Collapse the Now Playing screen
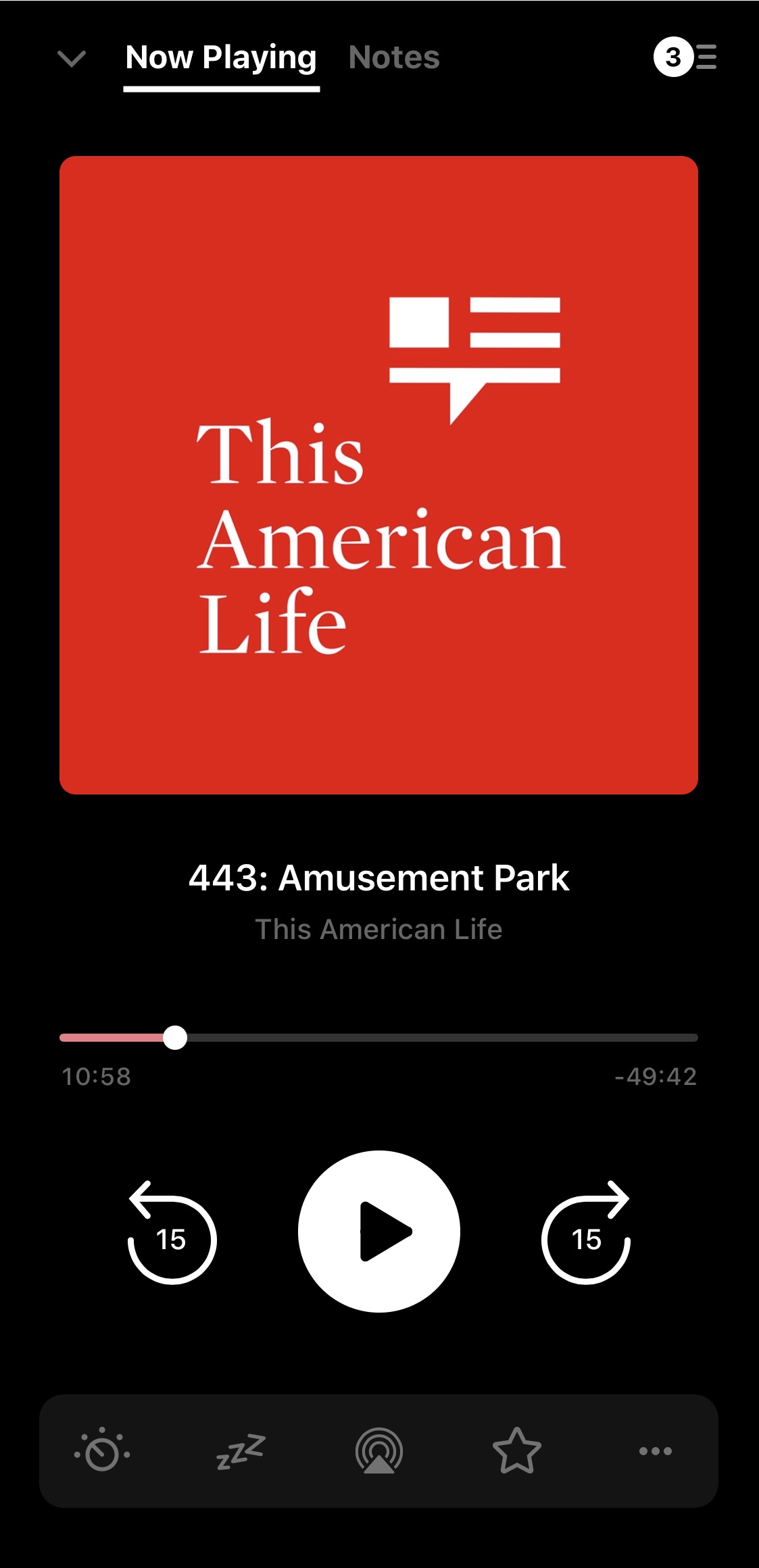 [x=72, y=59]
